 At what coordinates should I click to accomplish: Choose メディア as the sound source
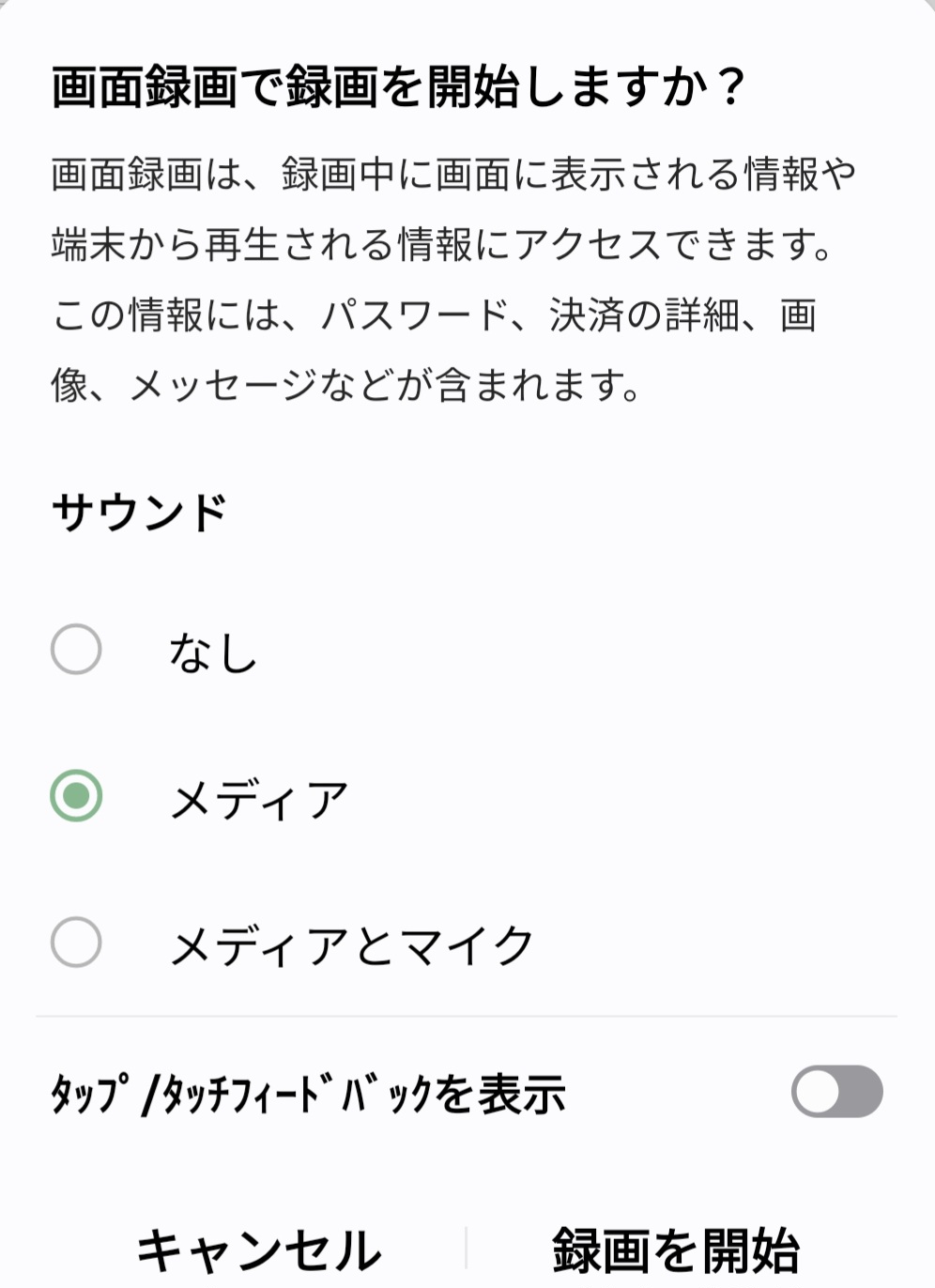(x=77, y=796)
